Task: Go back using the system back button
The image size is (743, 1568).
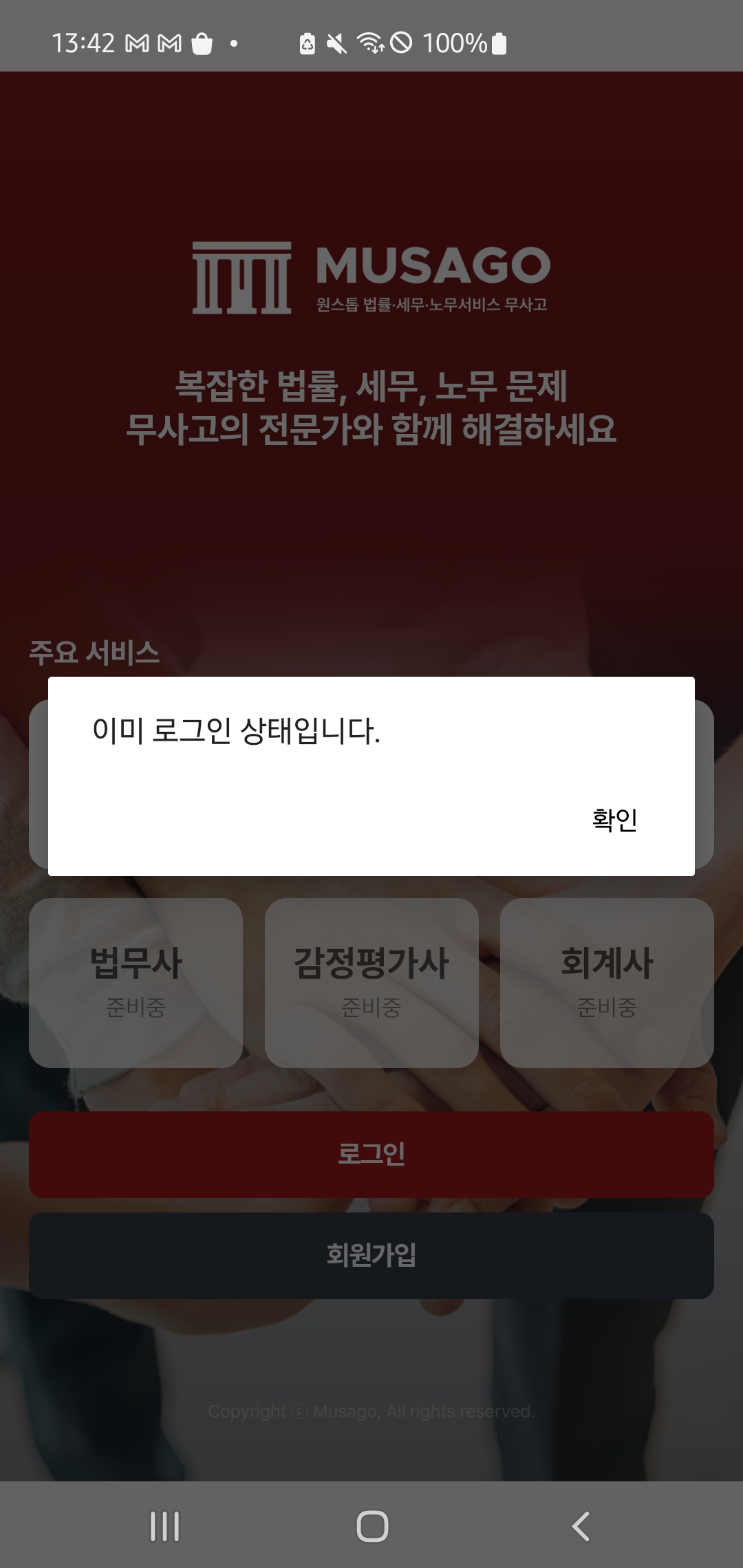Action: coord(580,1526)
